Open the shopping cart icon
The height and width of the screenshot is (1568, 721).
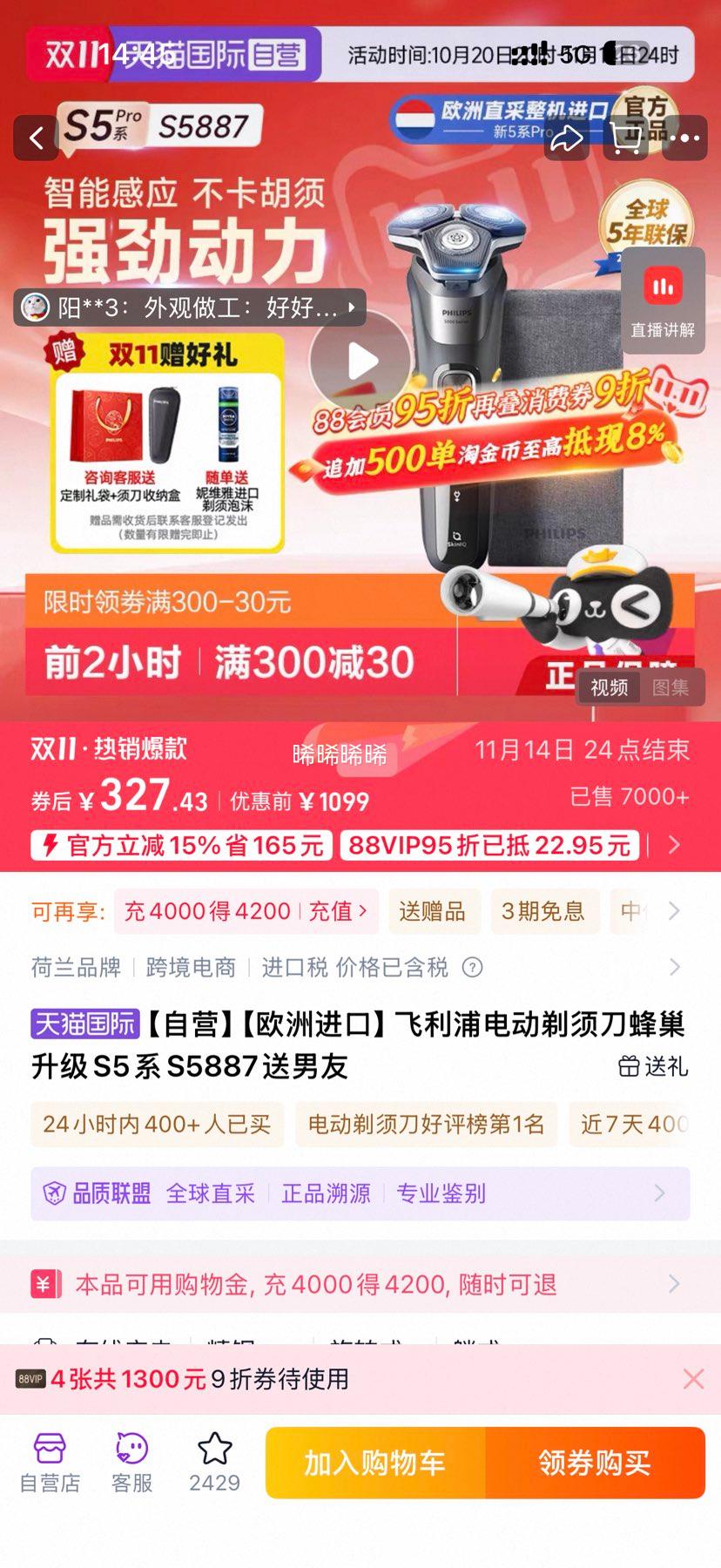click(x=625, y=139)
